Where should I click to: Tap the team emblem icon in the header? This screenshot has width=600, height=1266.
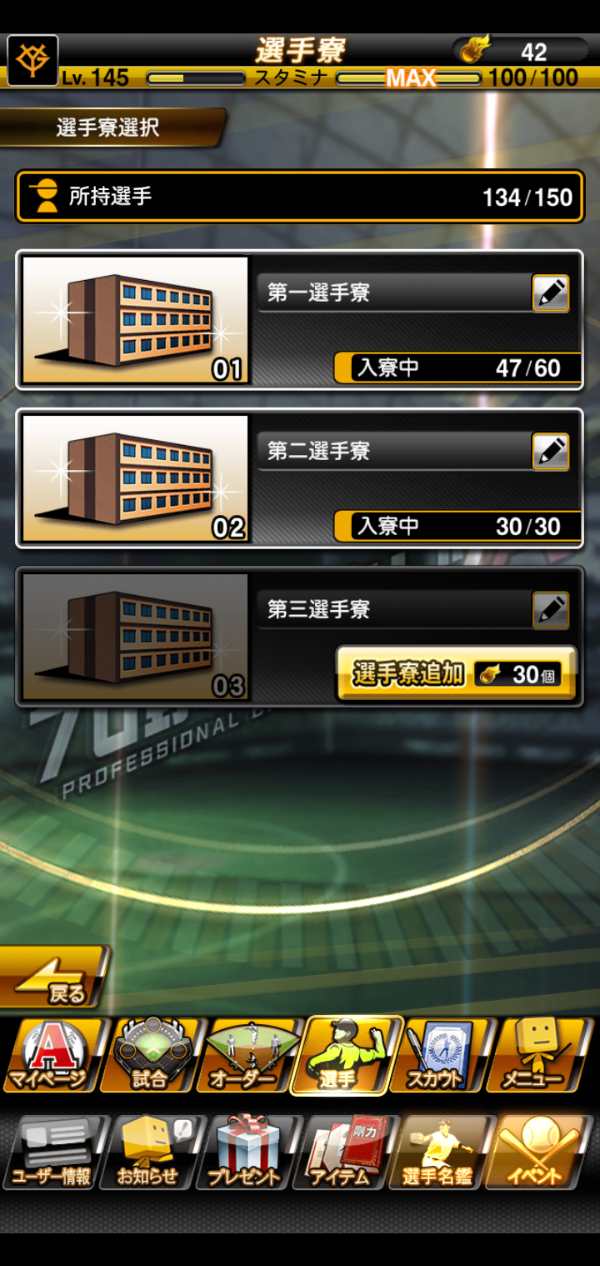coord(33,60)
